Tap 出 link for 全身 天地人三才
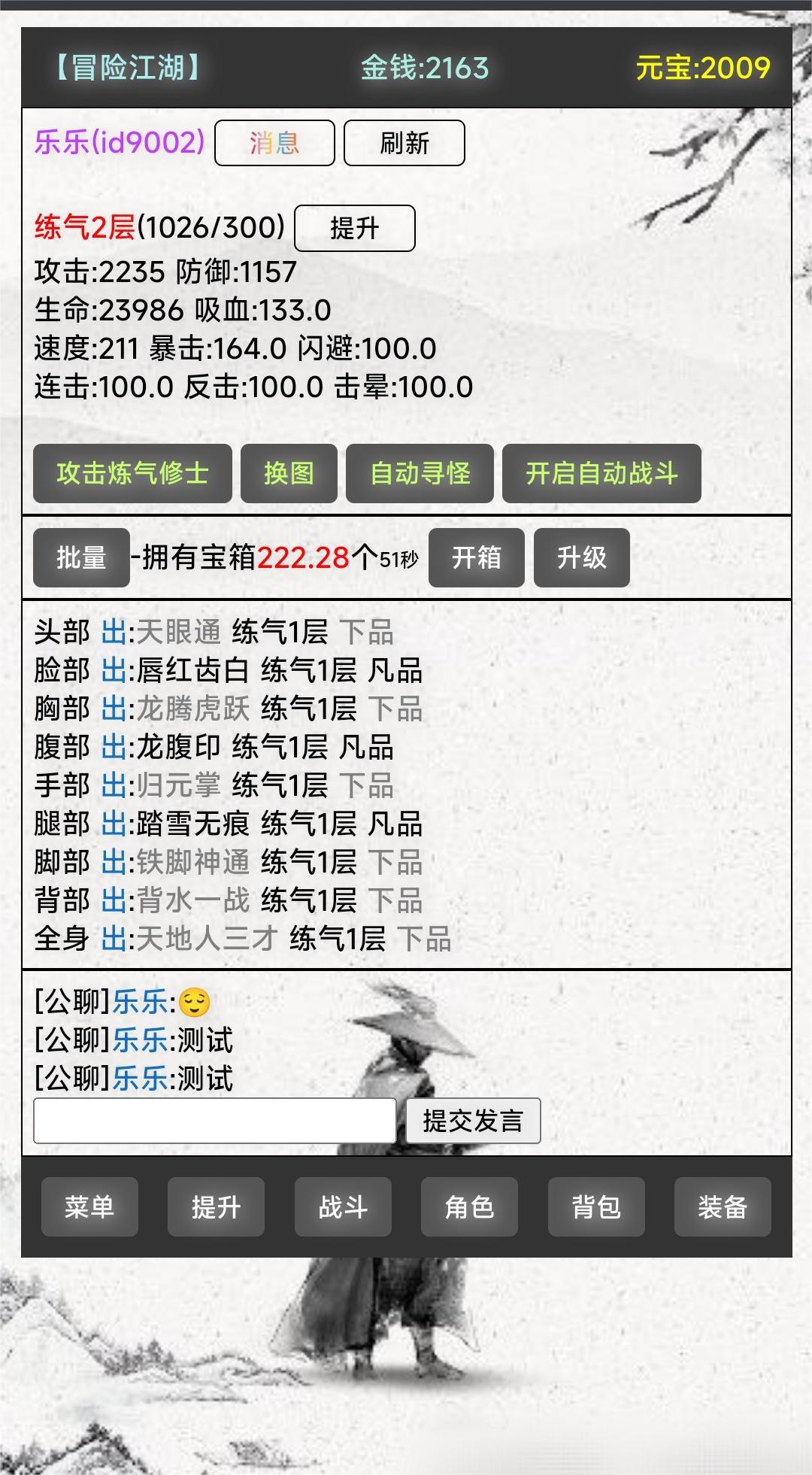The width and height of the screenshot is (812, 1475). click(x=114, y=938)
